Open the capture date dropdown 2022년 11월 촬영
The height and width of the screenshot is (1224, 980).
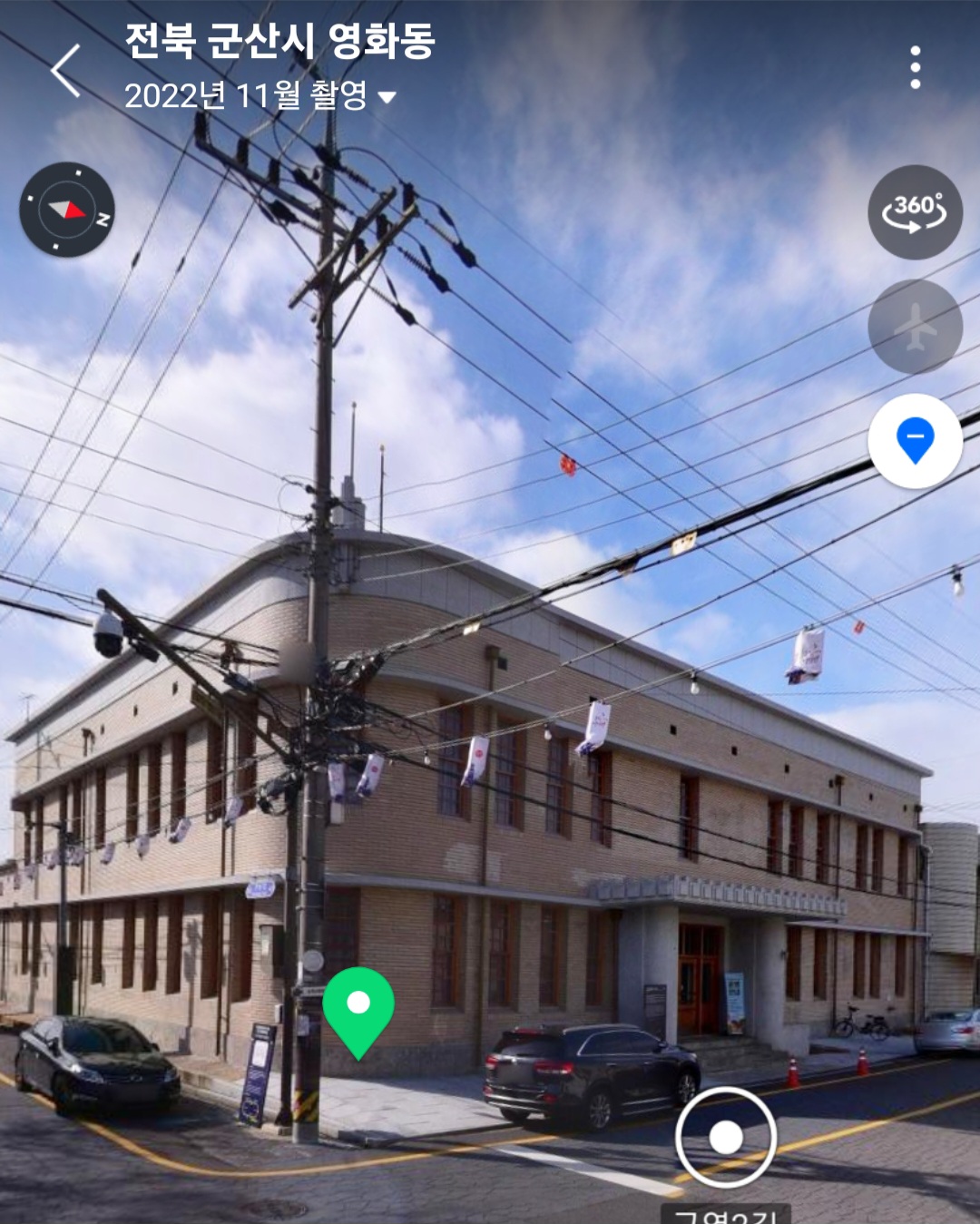pyautogui.click(x=260, y=95)
